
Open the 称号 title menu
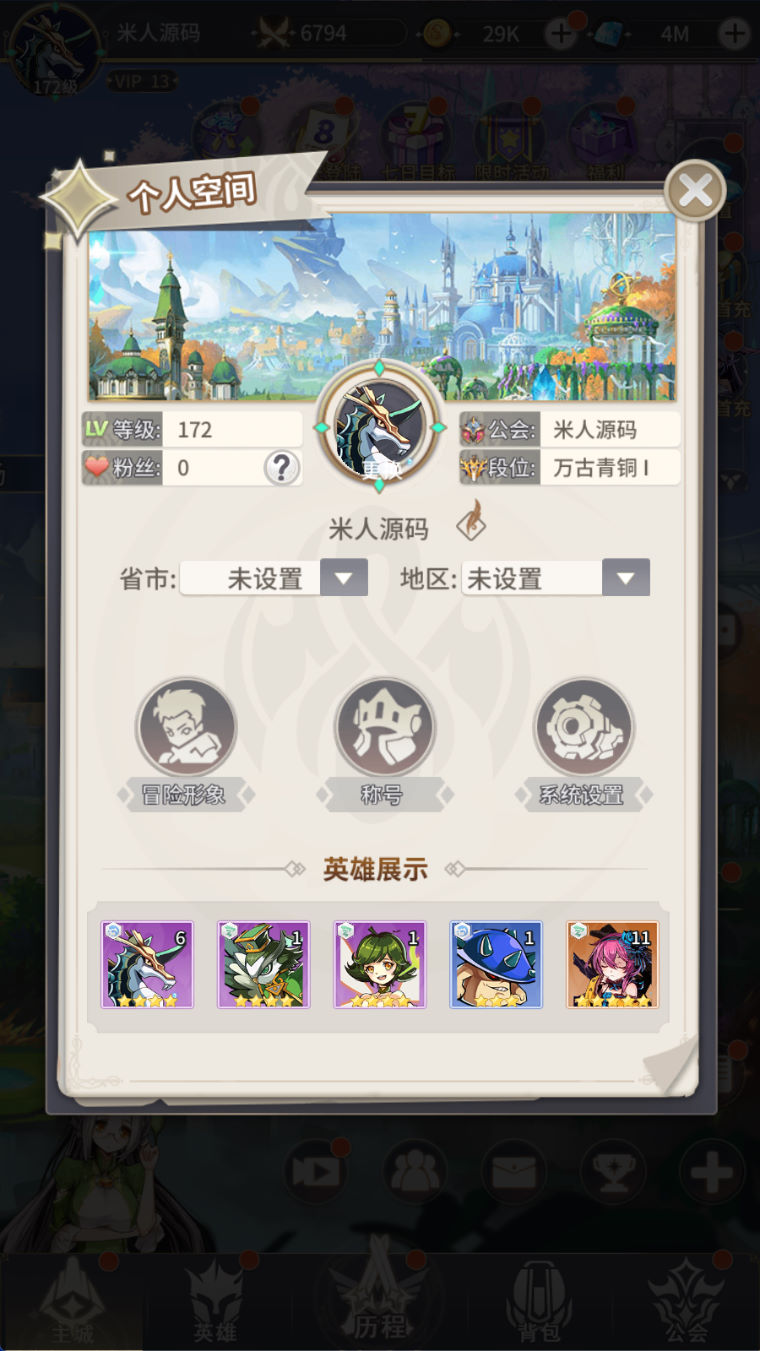[383, 728]
